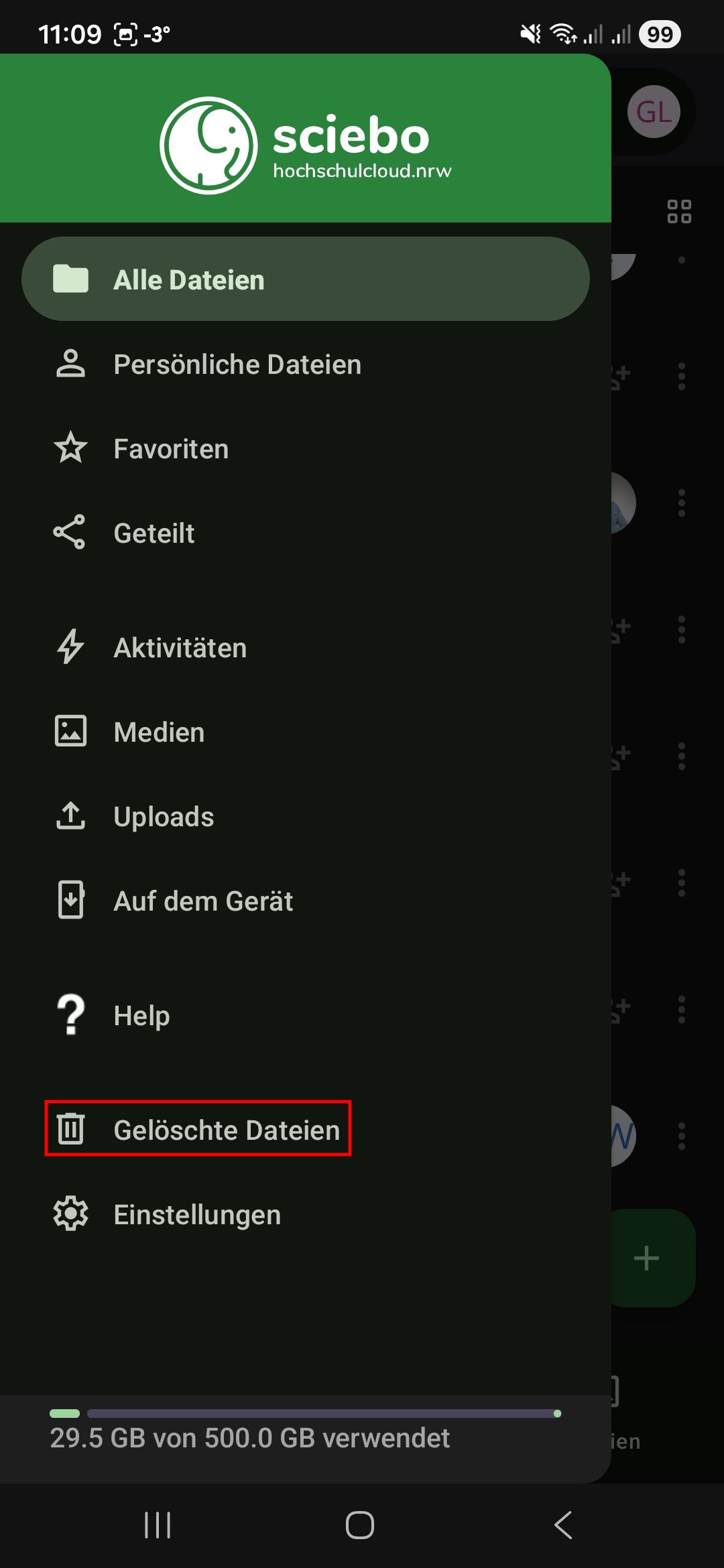View Aktivitäten feed
The width and height of the screenshot is (724, 1568).
180,648
